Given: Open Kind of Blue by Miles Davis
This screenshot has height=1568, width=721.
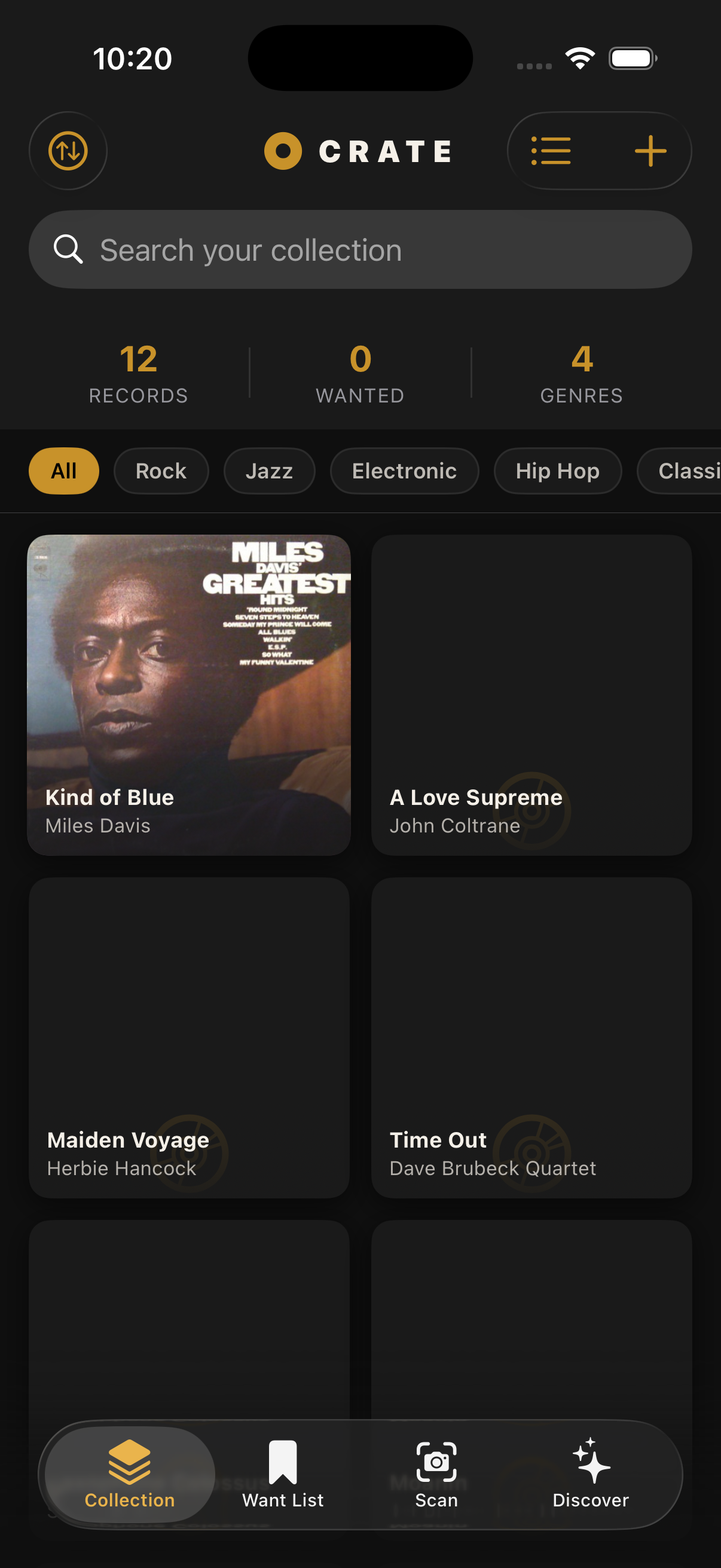Looking at the screenshot, I should (190, 694).
